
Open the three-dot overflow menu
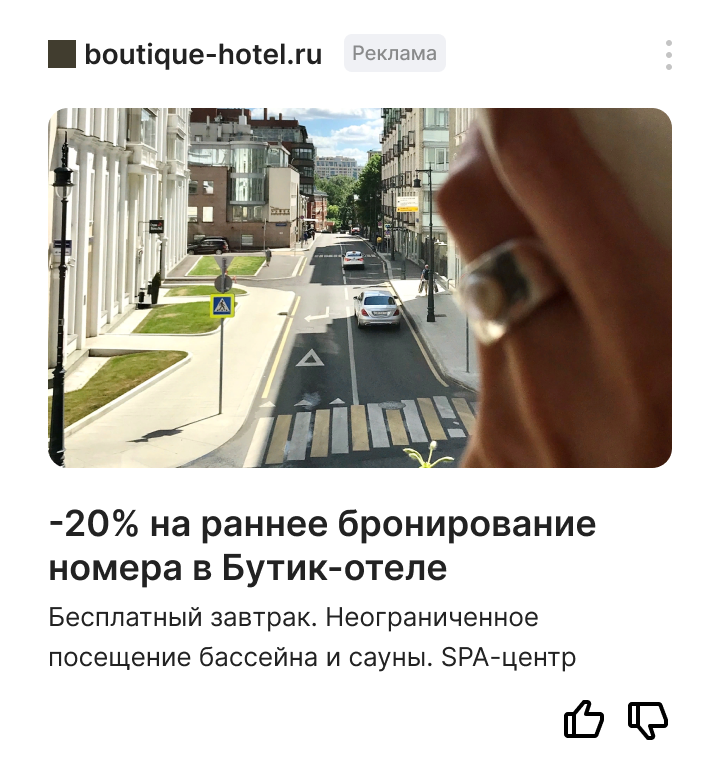tap(668, 55)
